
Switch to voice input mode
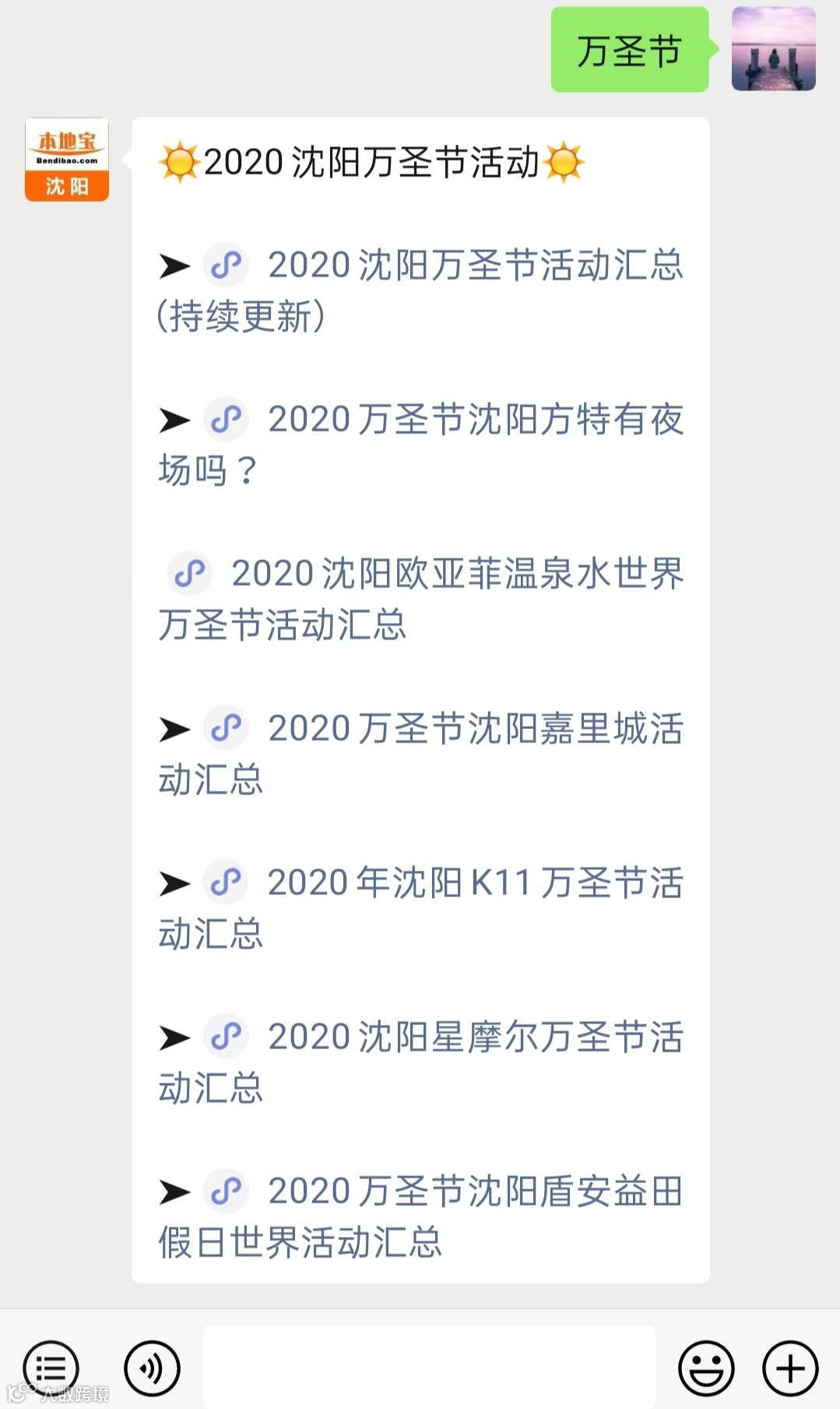(x=153, y=1368)
